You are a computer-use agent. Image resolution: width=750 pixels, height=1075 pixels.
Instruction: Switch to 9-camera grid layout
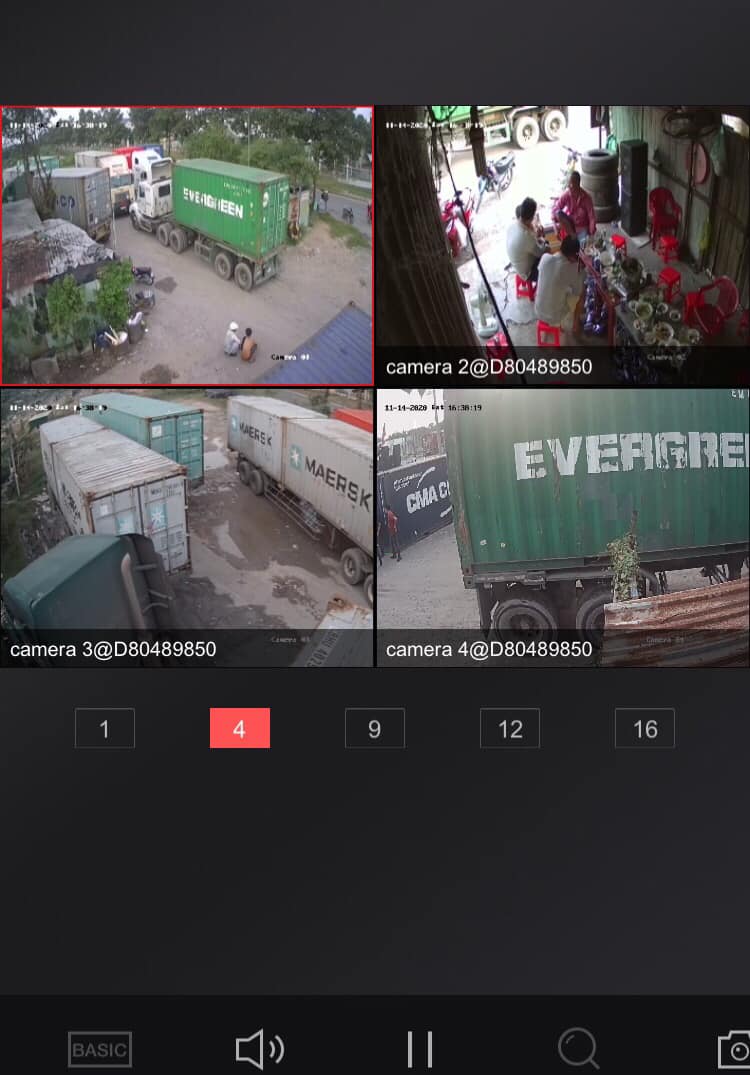pyautogui.click(x=375, y=728)
